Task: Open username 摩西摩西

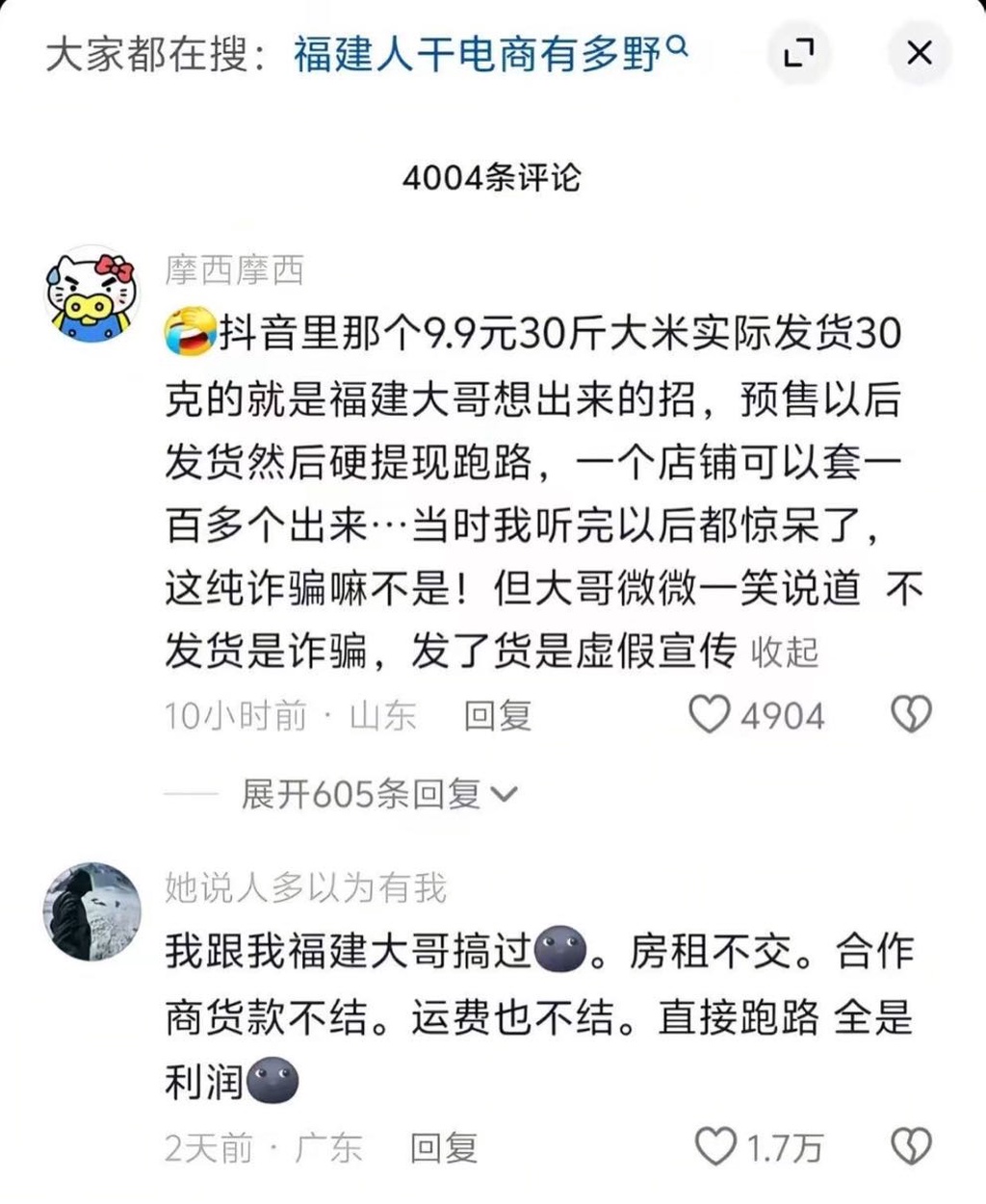Action: coord(234,269)
